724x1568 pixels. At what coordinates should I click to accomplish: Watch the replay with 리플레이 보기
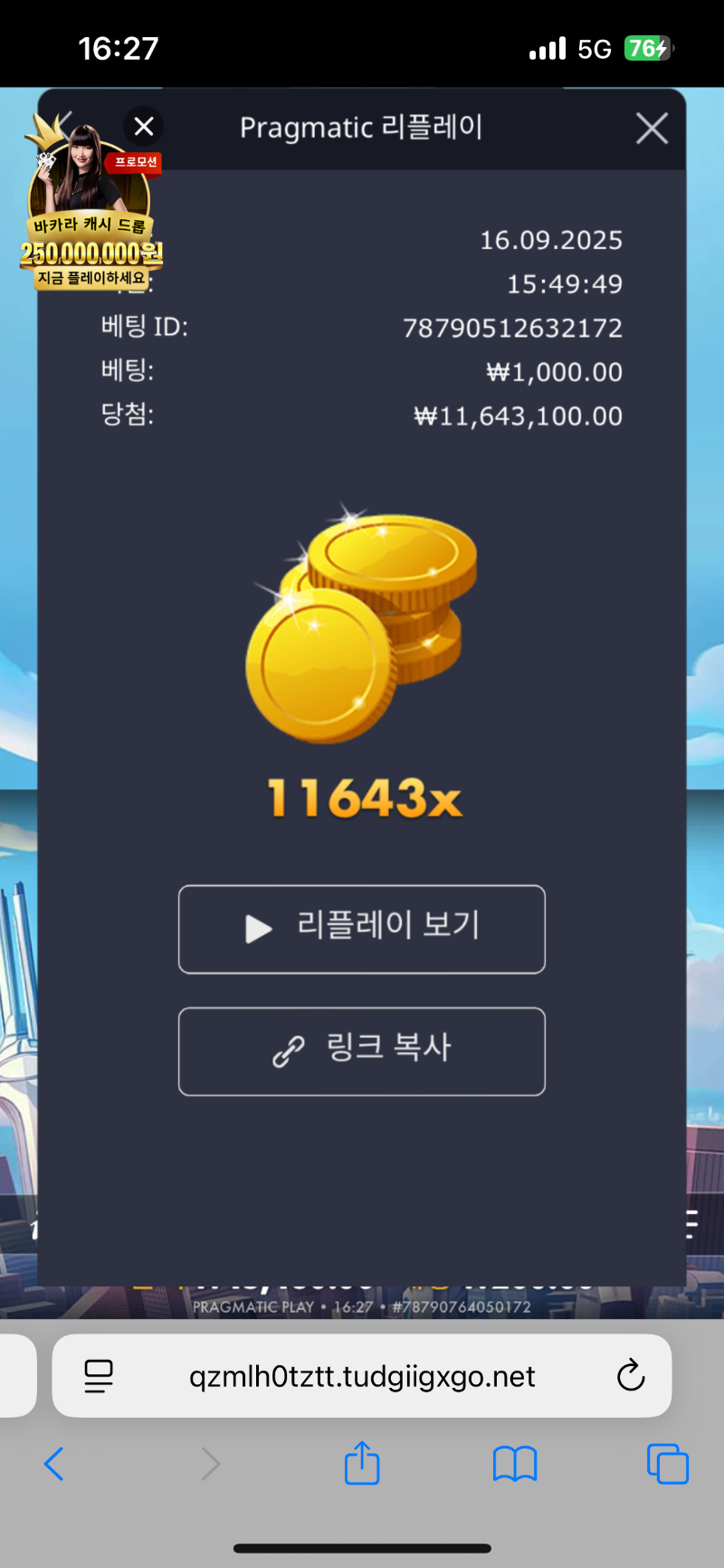(x=362, y=929)
